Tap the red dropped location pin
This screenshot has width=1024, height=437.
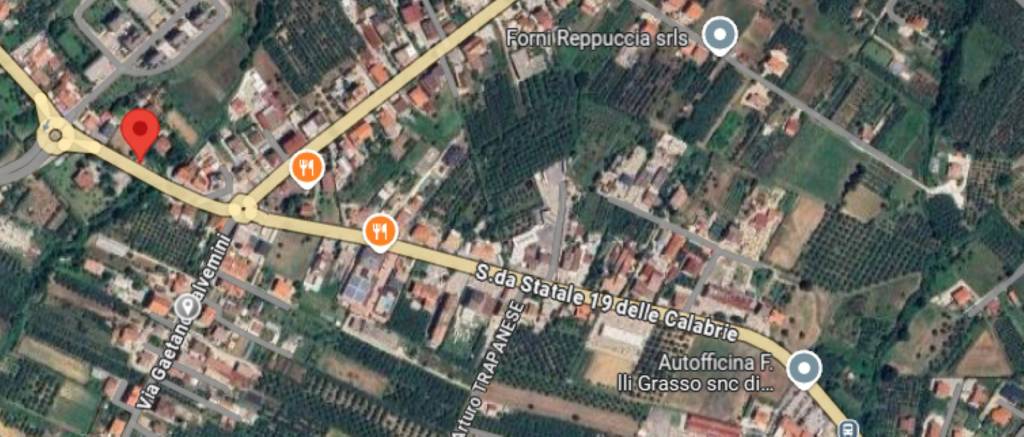[140, 134]
